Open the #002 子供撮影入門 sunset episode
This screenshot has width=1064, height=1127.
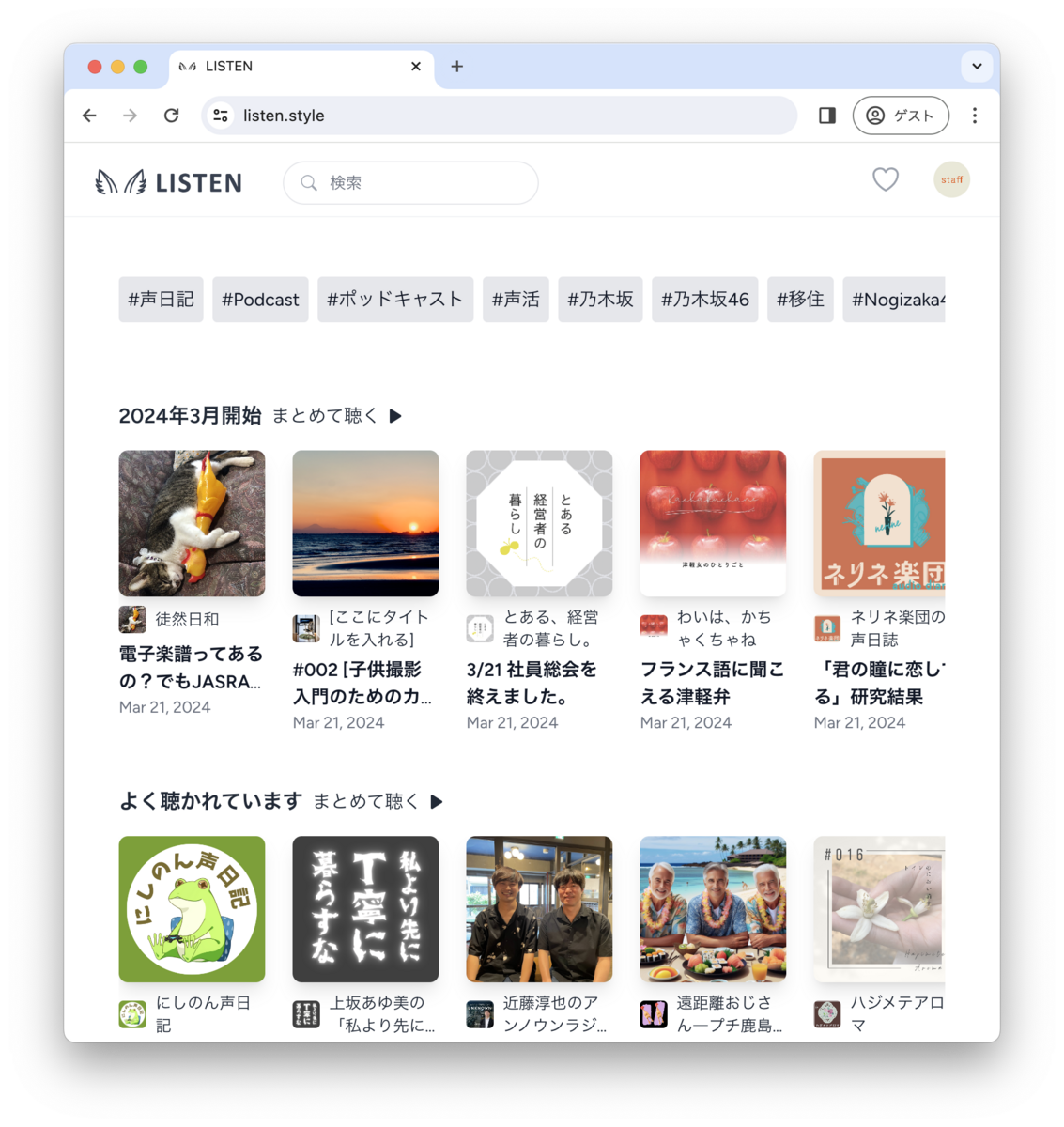(x=365, y=523)
